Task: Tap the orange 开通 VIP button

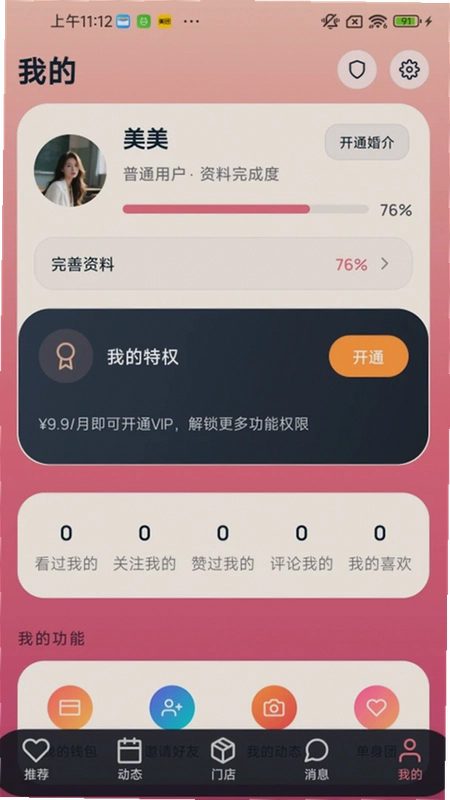Action: click(368, 357)
